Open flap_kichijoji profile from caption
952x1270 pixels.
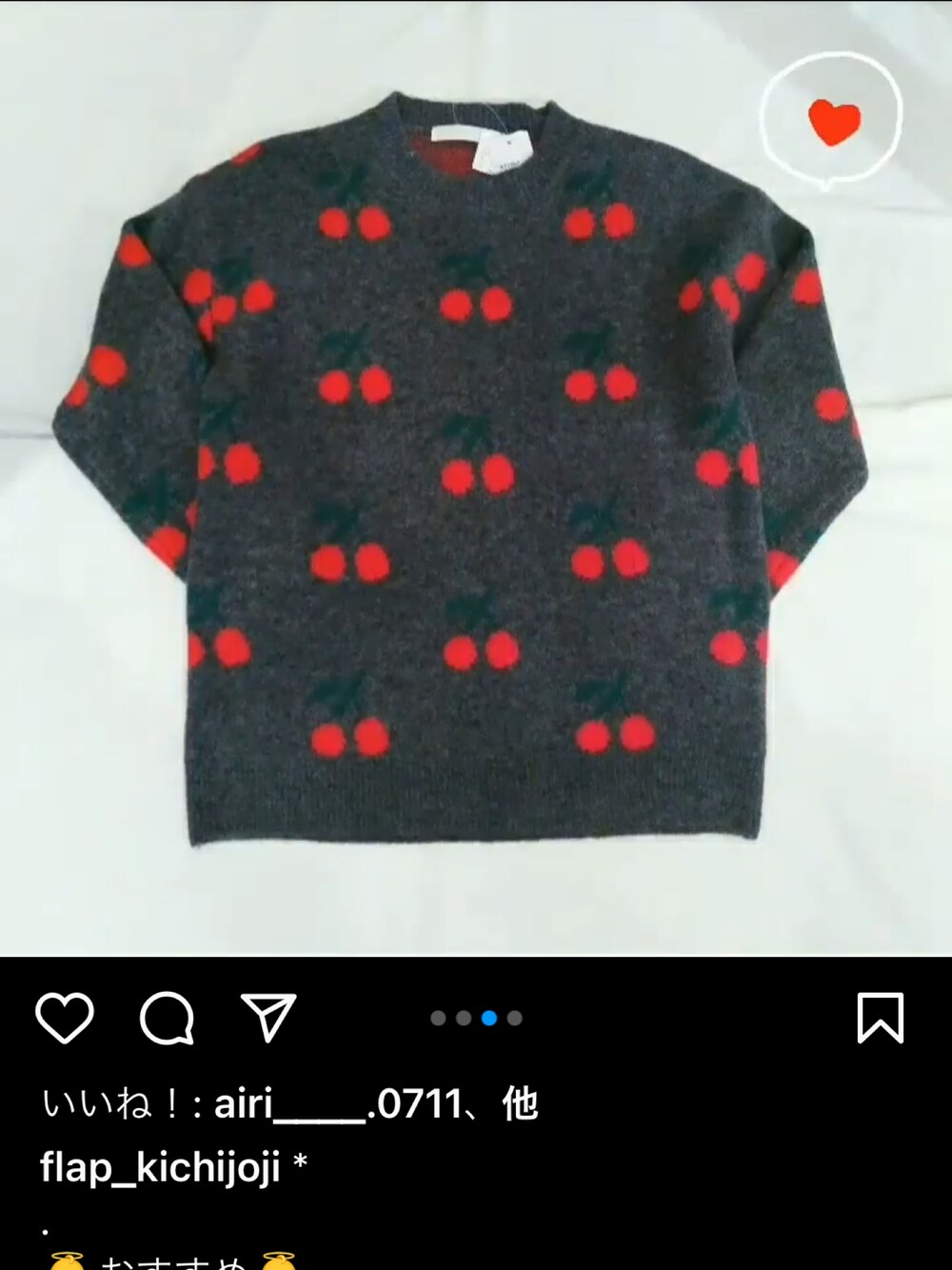pyautogui.click(x=160, y=1166)
